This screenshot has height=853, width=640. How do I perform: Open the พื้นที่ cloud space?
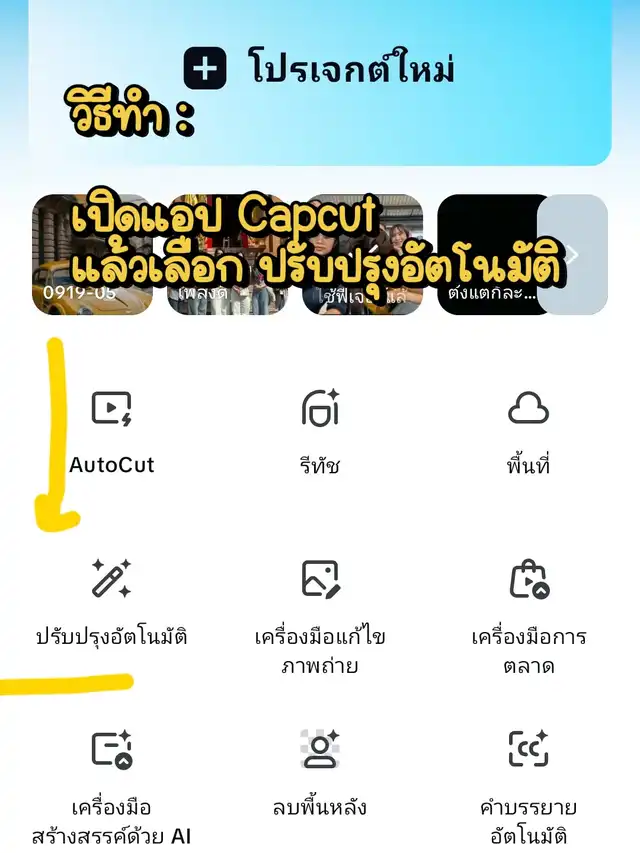[x=528, y=428]
